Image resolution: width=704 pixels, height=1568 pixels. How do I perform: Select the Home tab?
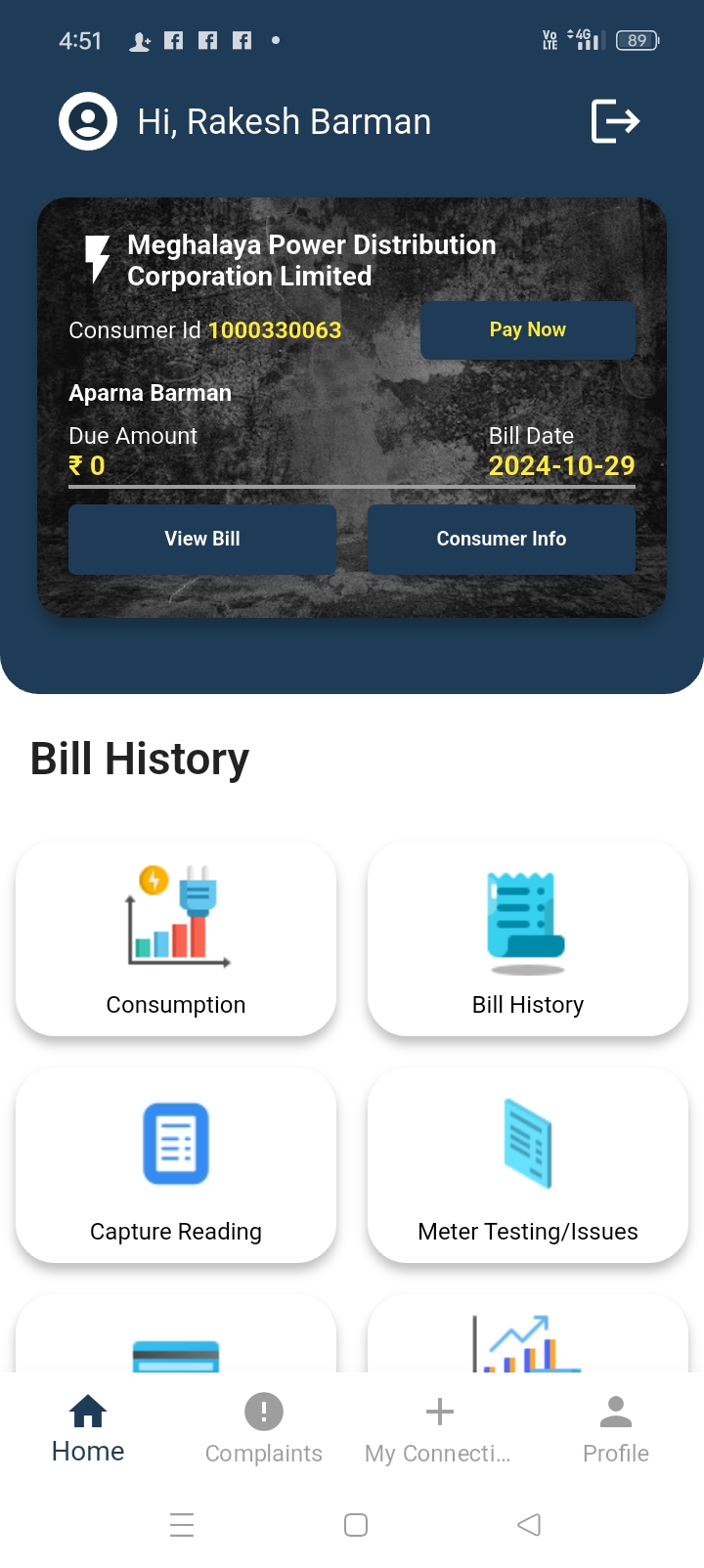coord(88,1429)
